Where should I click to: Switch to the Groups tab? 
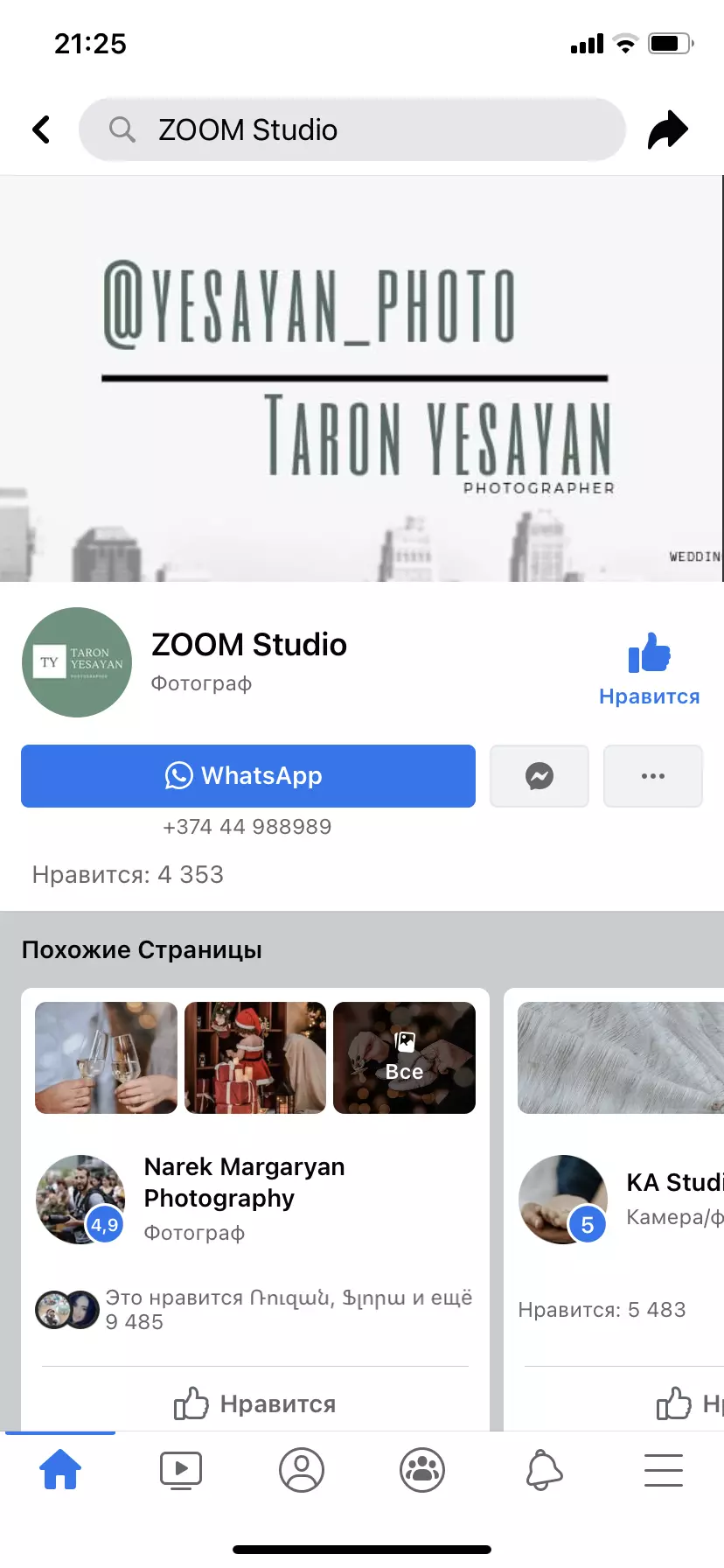click(422, 1470)
